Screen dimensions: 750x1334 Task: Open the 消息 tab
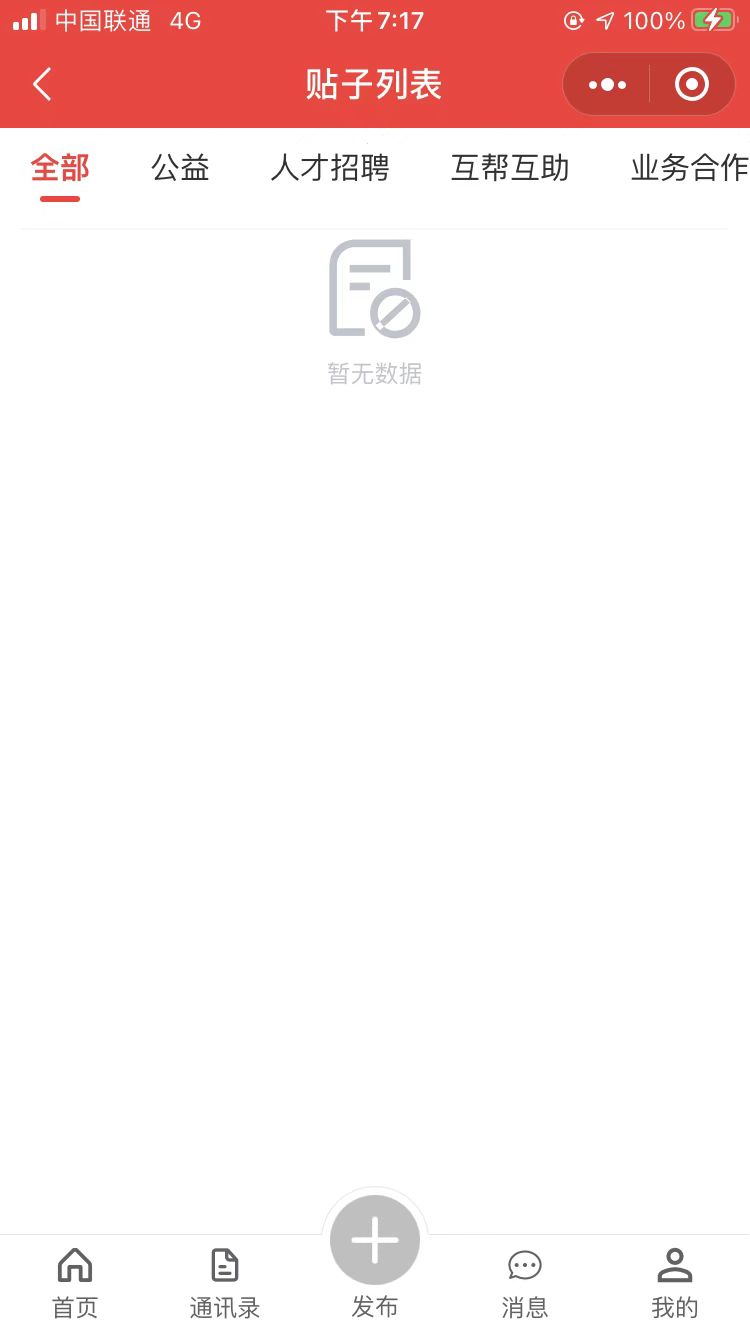coord(525,1282)
